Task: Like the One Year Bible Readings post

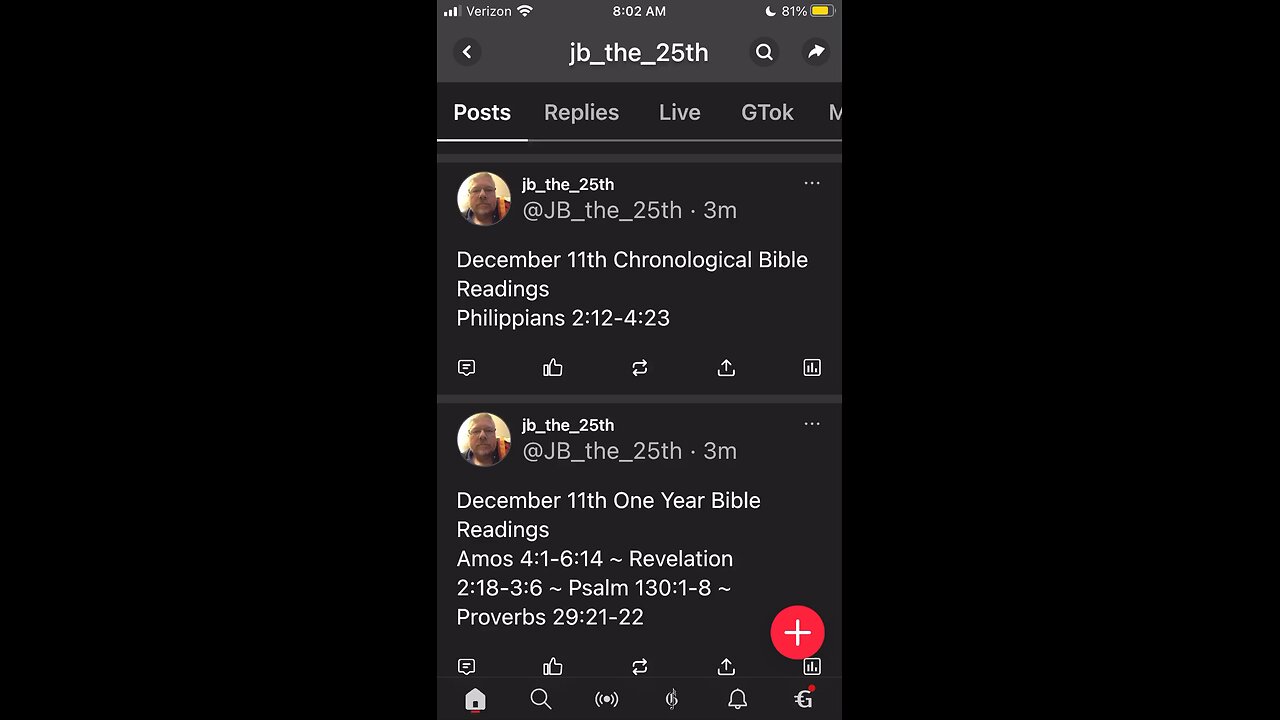Action: coord(553,666)
